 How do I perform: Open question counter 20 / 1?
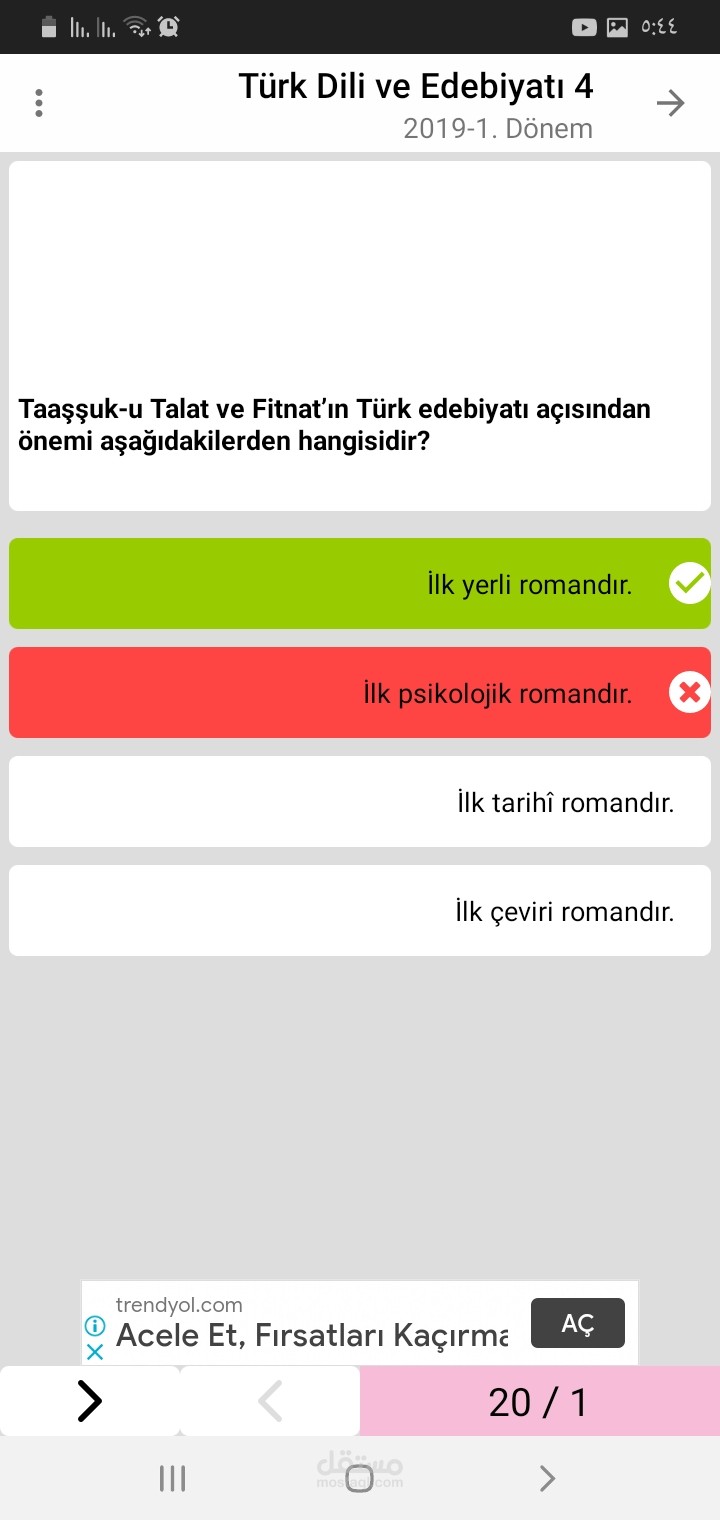coord(539,1402)
